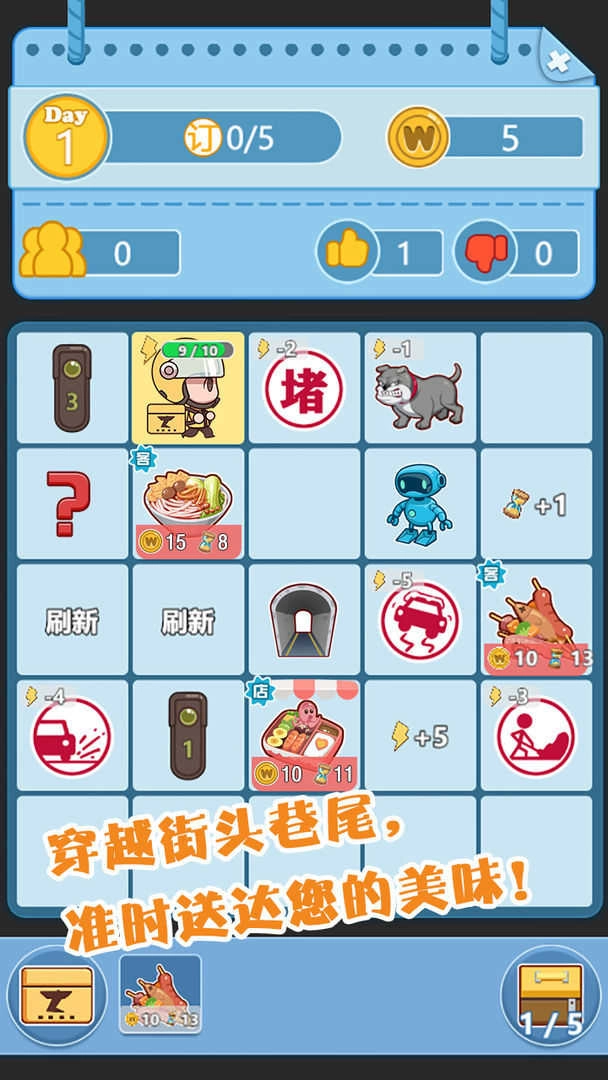Select the bulldog tile
The image size is (608, 1080).
click(420, 390)
